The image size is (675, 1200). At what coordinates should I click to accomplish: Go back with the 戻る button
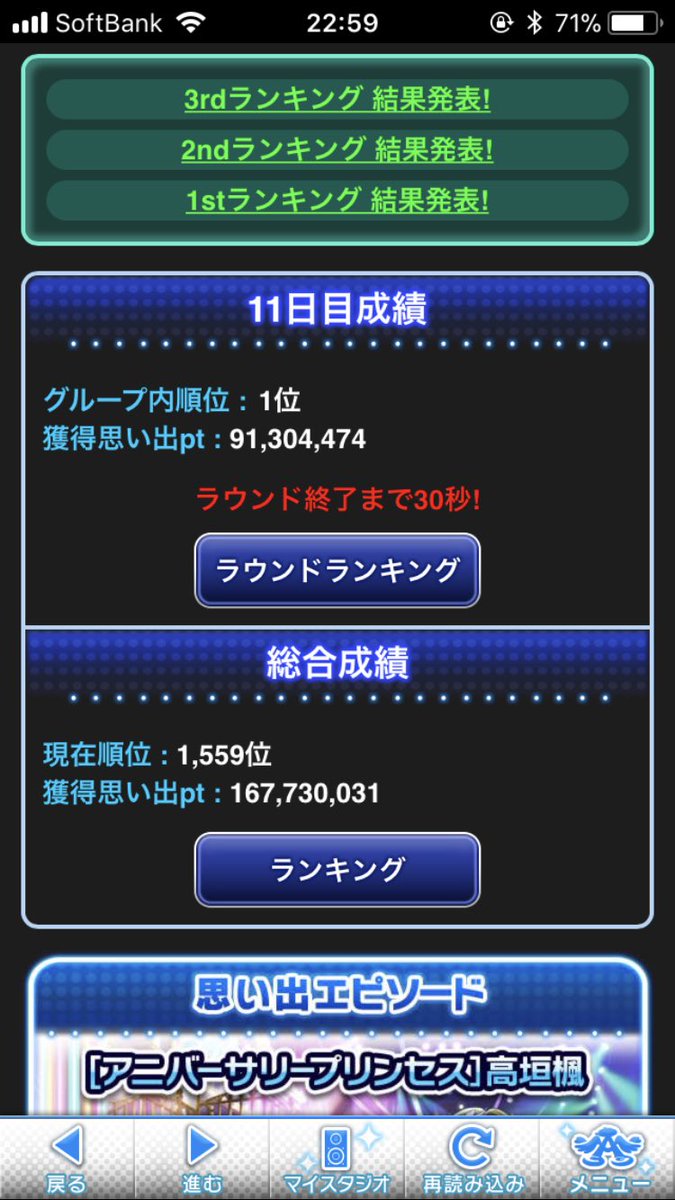66,1159
